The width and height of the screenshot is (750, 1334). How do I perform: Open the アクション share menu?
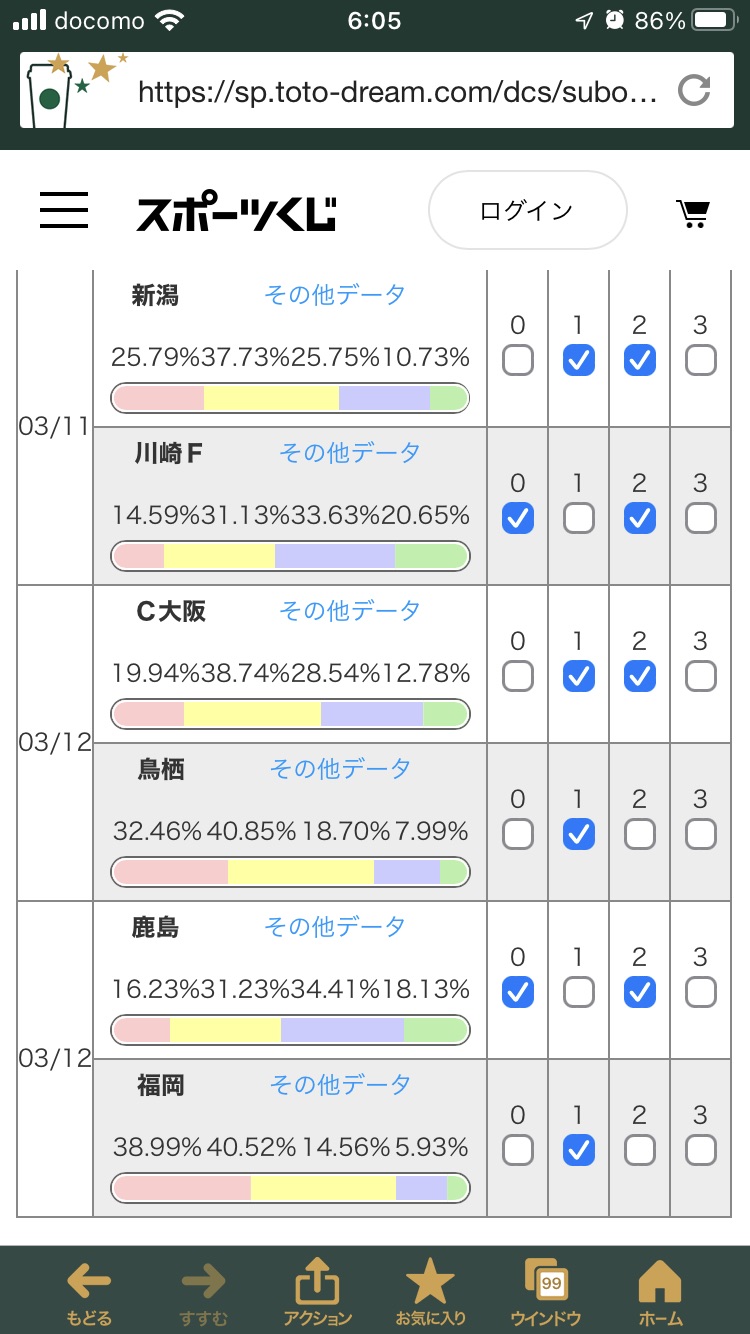click(318, 1293)
